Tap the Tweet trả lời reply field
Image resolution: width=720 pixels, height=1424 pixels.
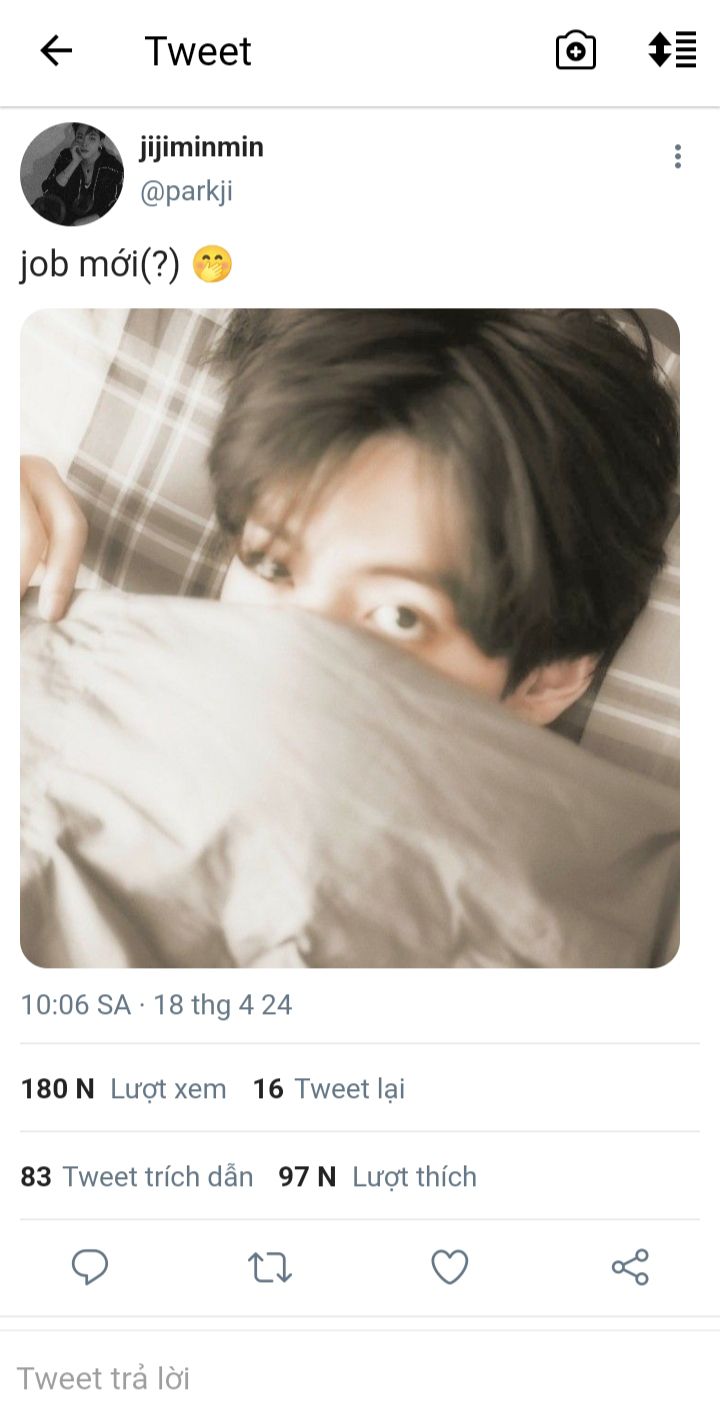(x=360, y=1378)
